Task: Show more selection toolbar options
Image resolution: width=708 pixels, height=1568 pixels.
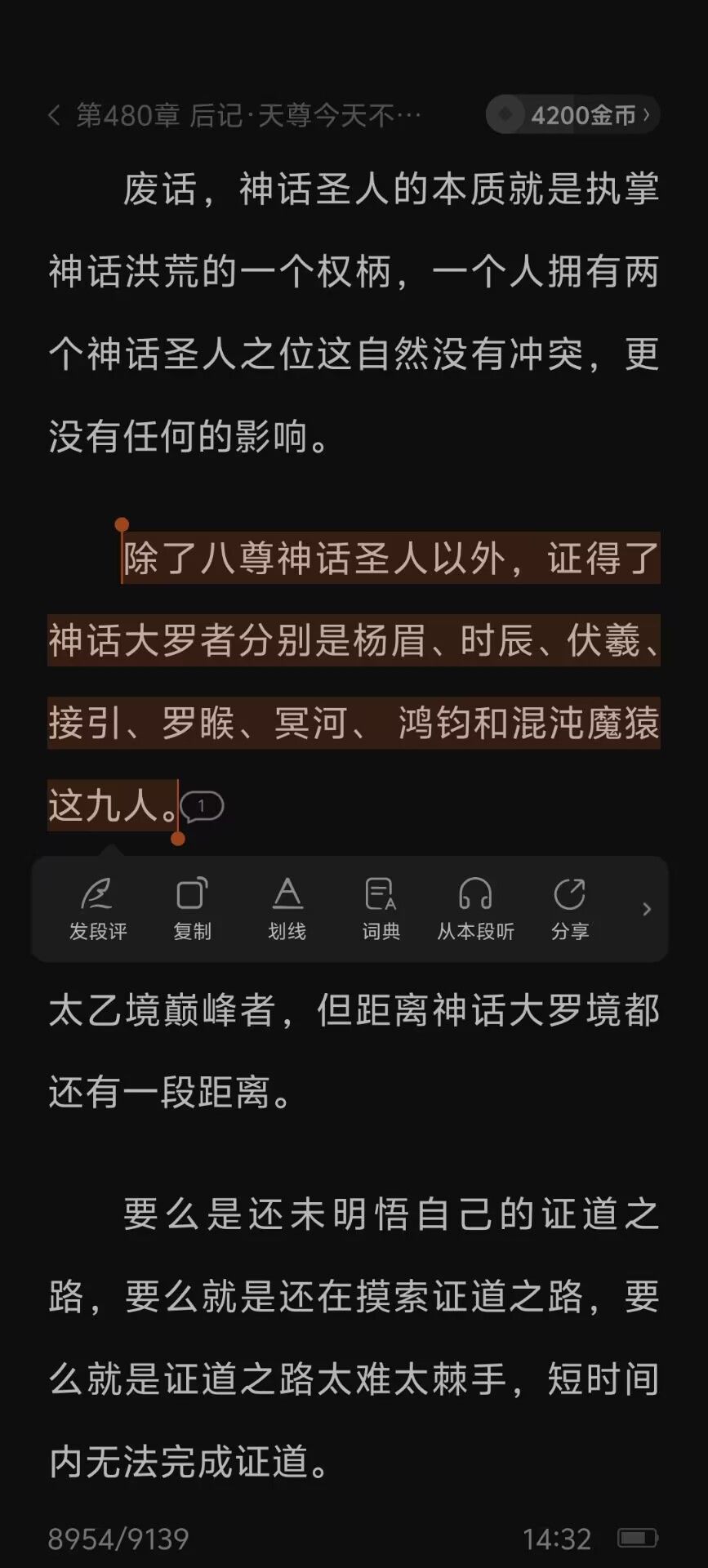Action: pos(647,909)
